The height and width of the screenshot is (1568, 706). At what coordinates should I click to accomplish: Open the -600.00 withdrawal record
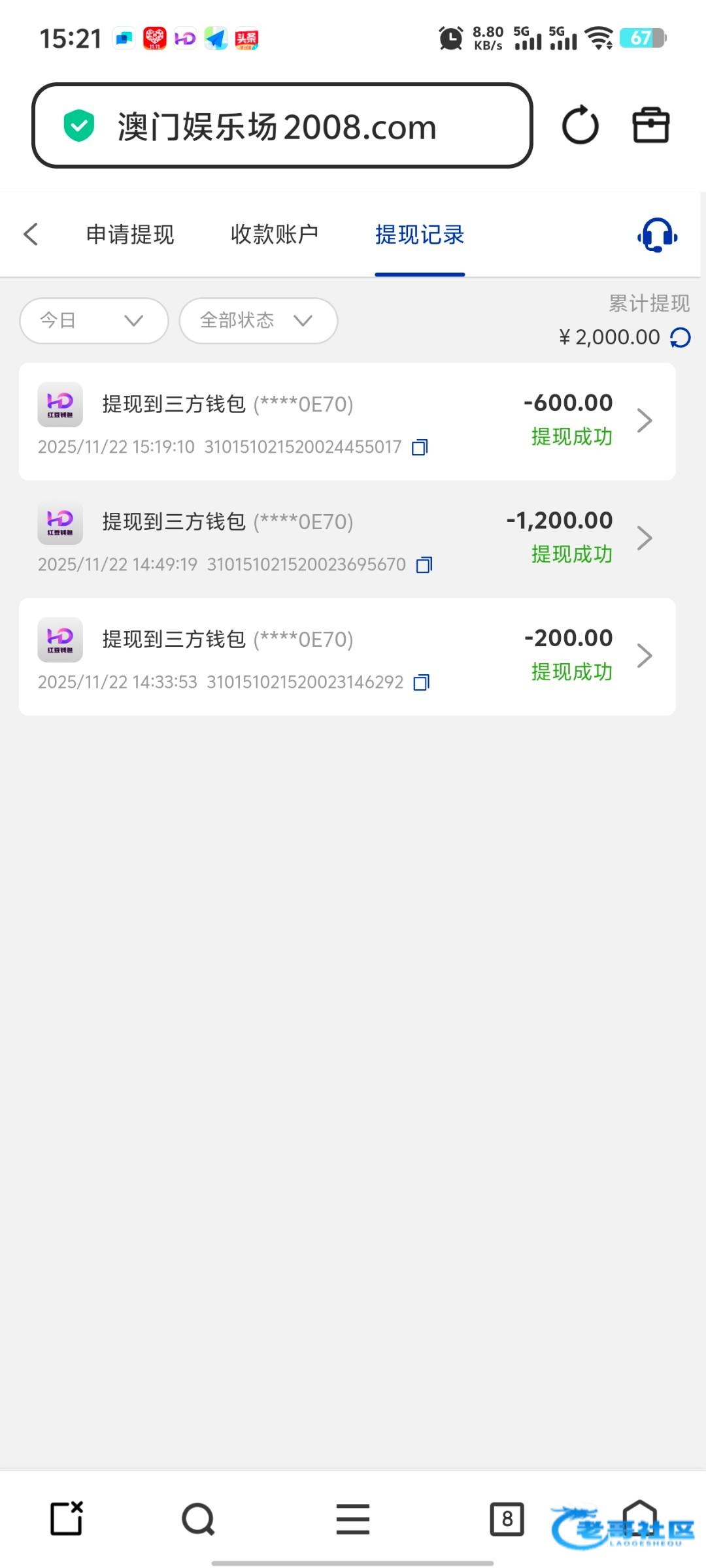[x=347, y=421]
